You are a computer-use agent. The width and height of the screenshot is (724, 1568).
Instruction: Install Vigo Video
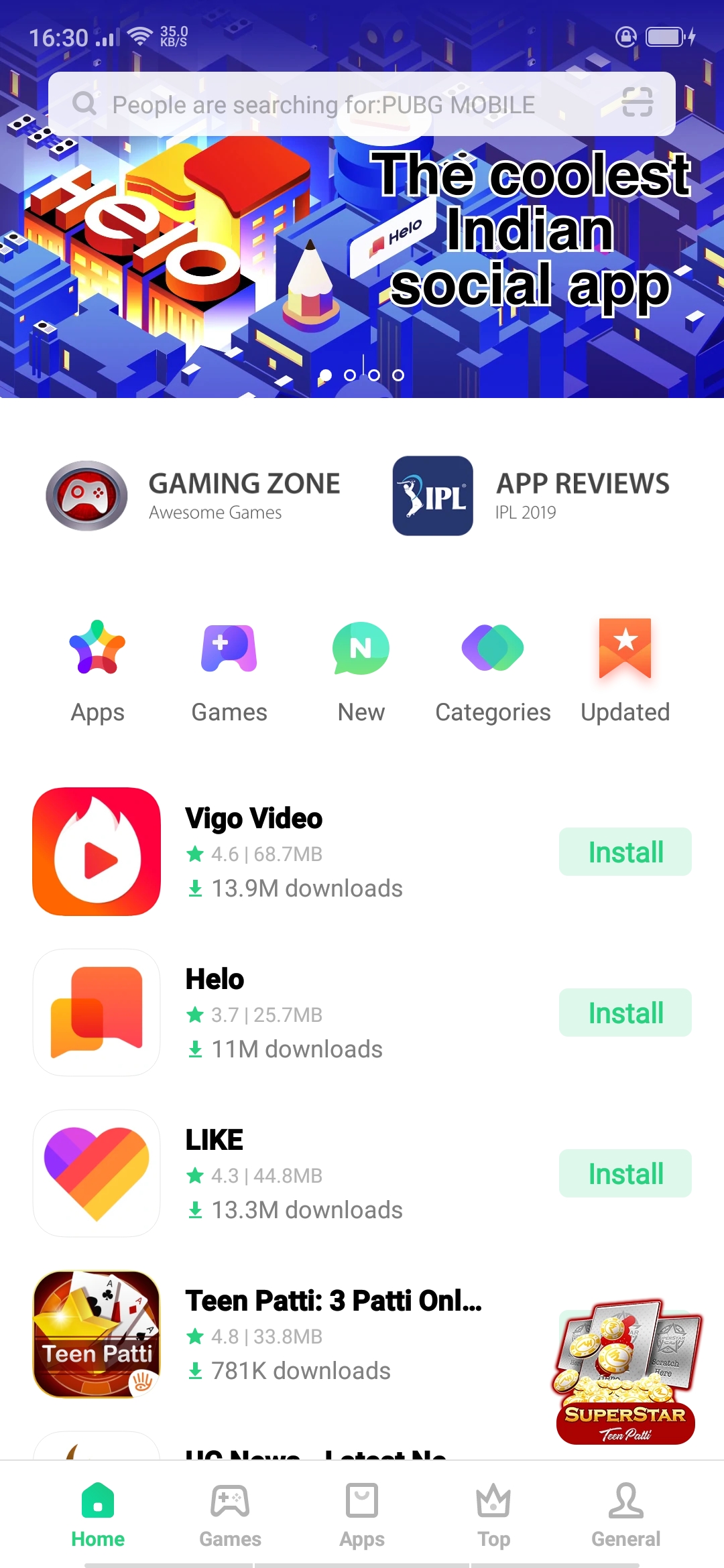(x=625, y=852)
